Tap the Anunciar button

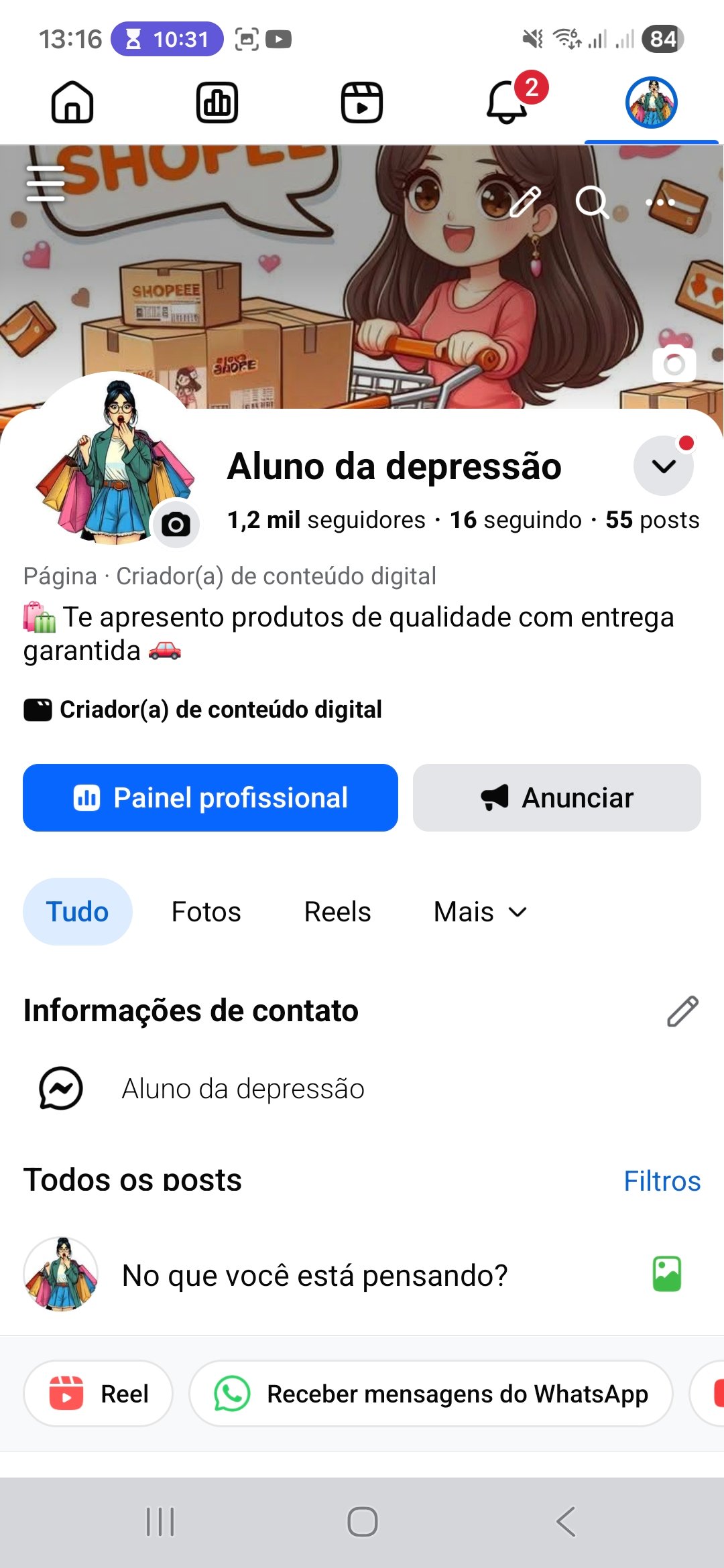(557, 797)
